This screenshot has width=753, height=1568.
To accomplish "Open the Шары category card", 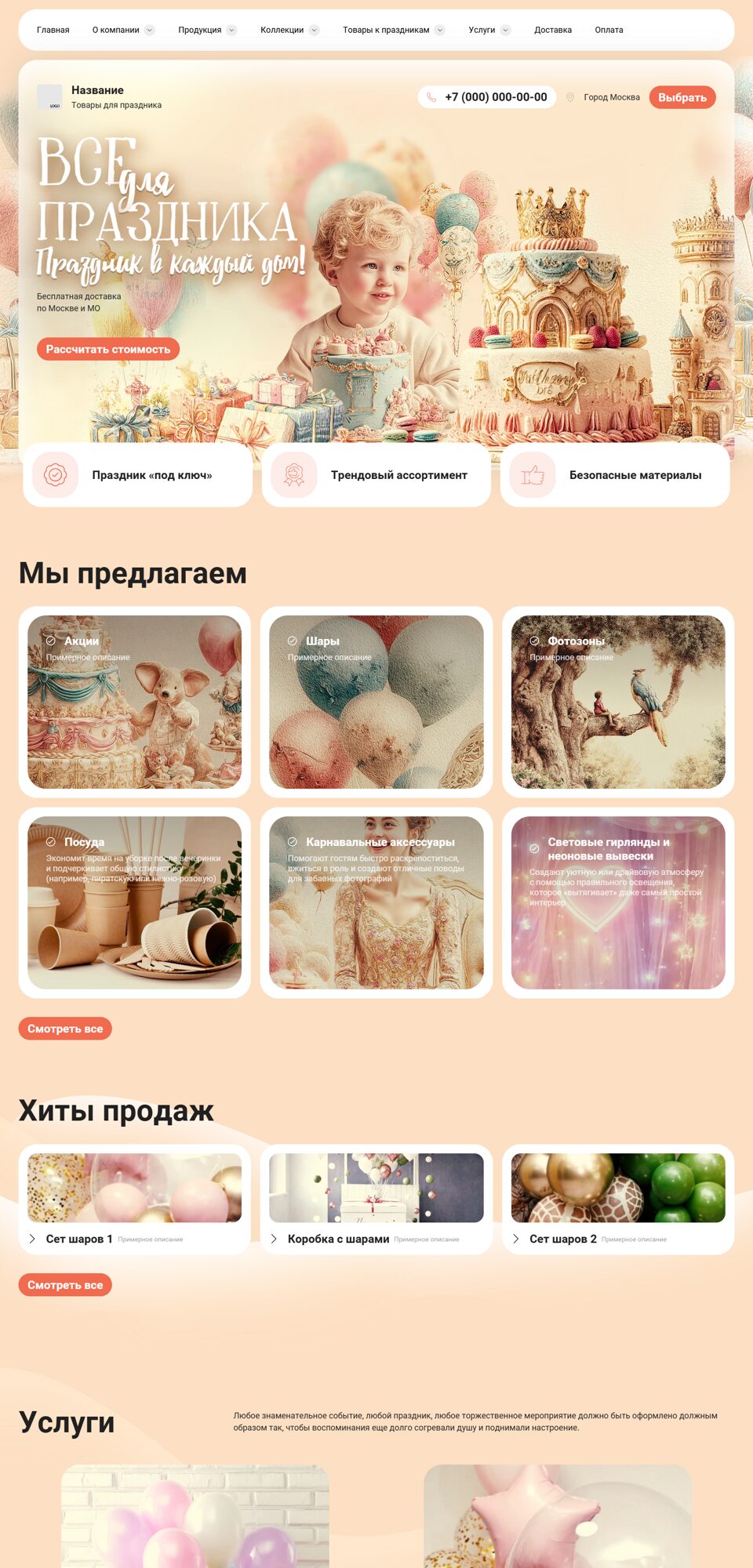I will 376,702.
